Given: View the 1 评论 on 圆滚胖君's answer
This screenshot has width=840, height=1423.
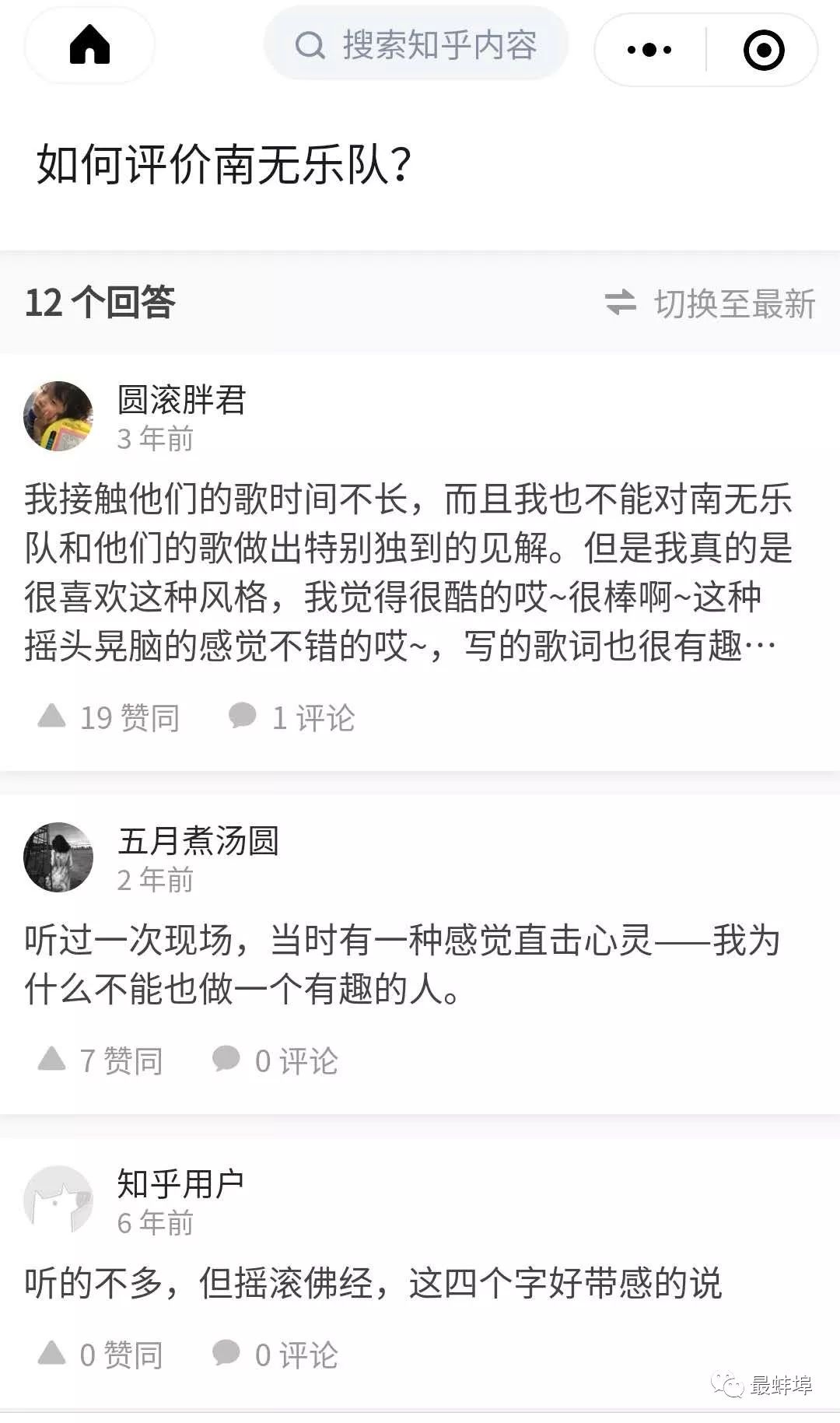Looking at the screenshot, I should pos(292,717).
